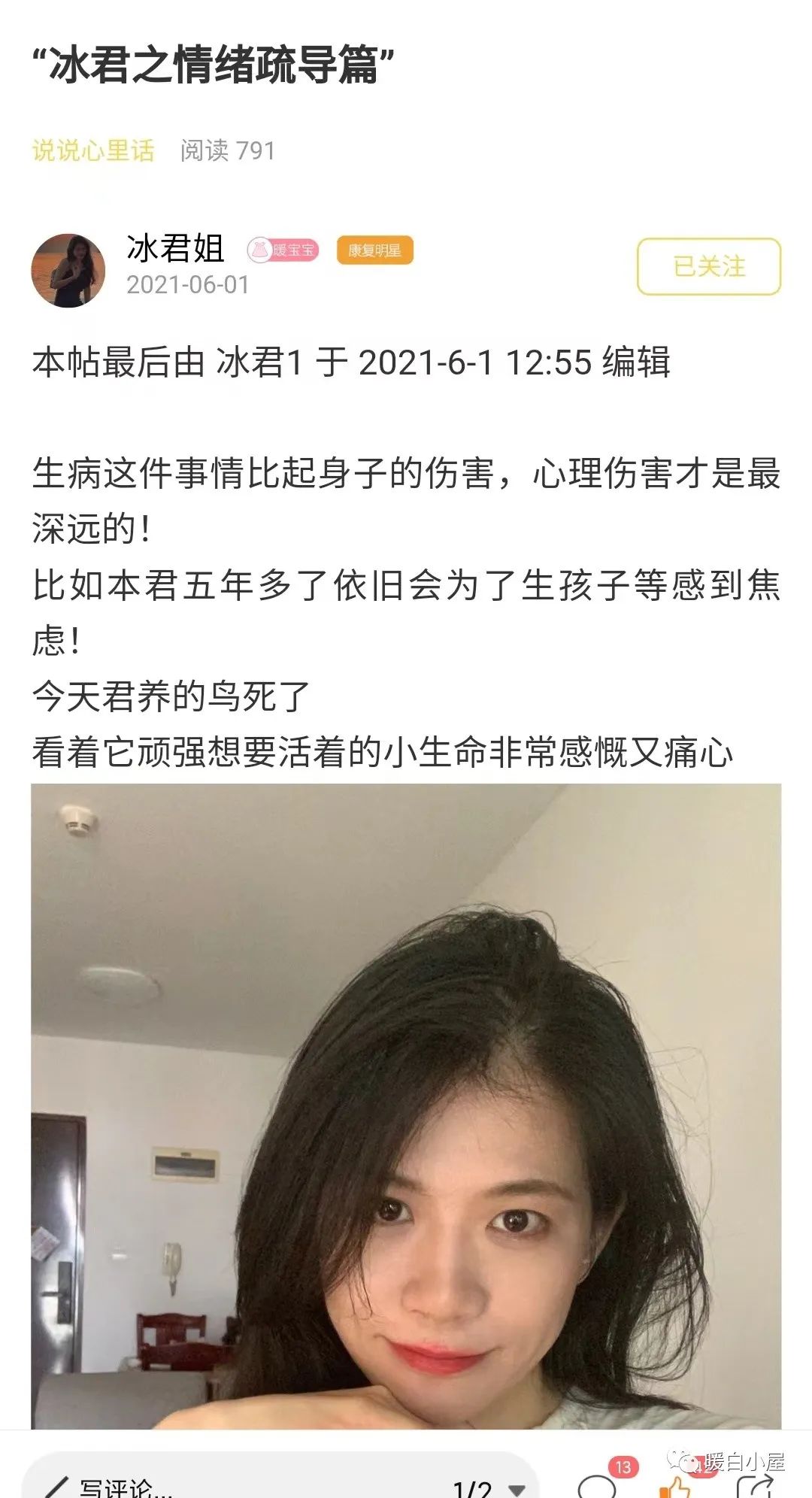812x1498 pixels.
Task: Open the comments bubble icon
Action: click(598, 1487)
